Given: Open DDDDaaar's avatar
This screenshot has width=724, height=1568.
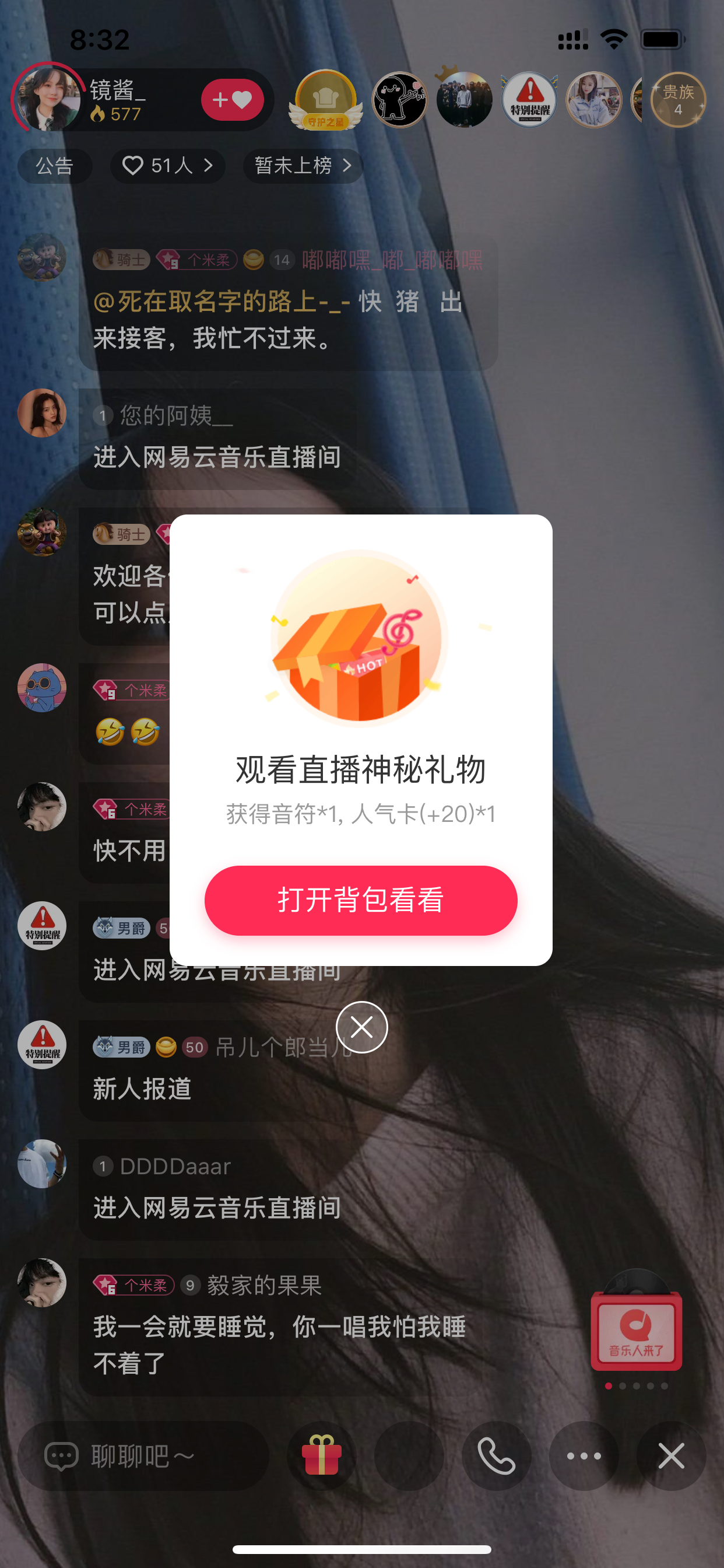Looking at the screenshot, I should pos(42,1164).
